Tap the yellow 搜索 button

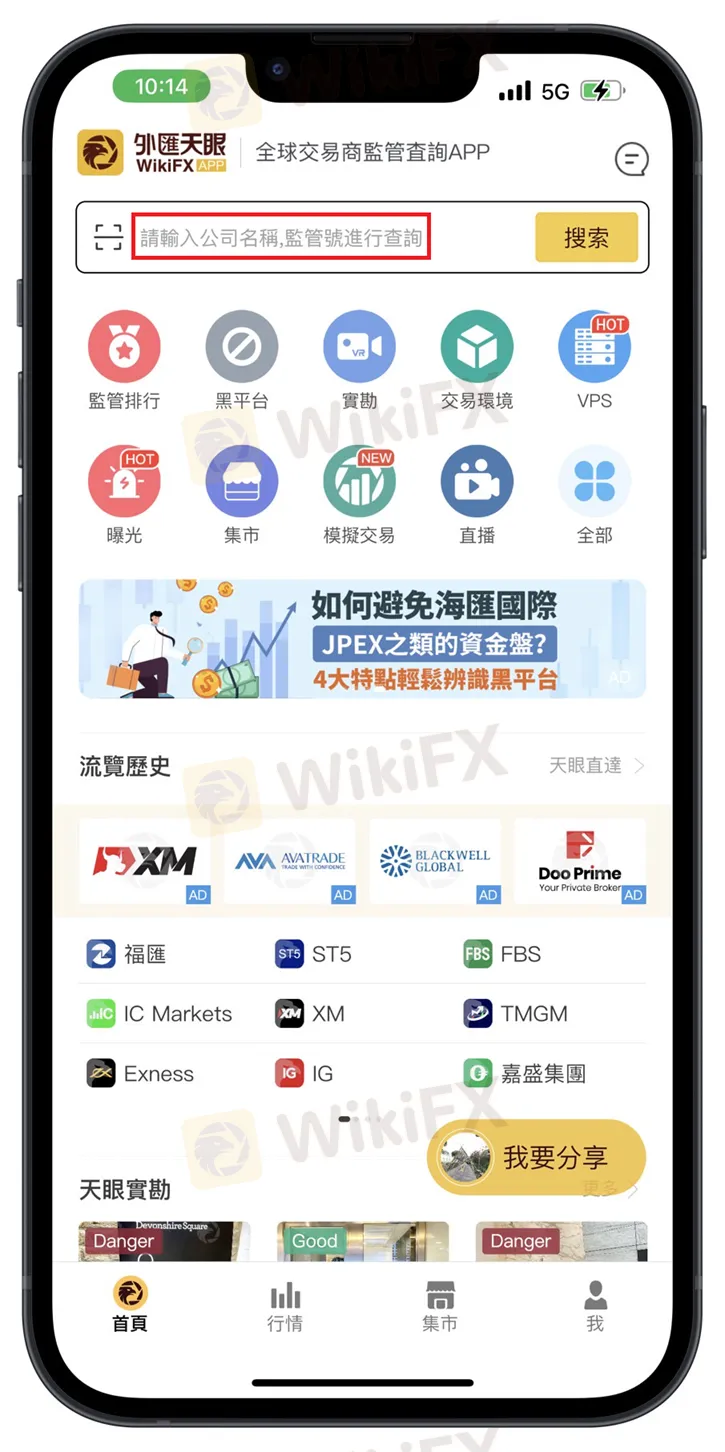[586, 237]
